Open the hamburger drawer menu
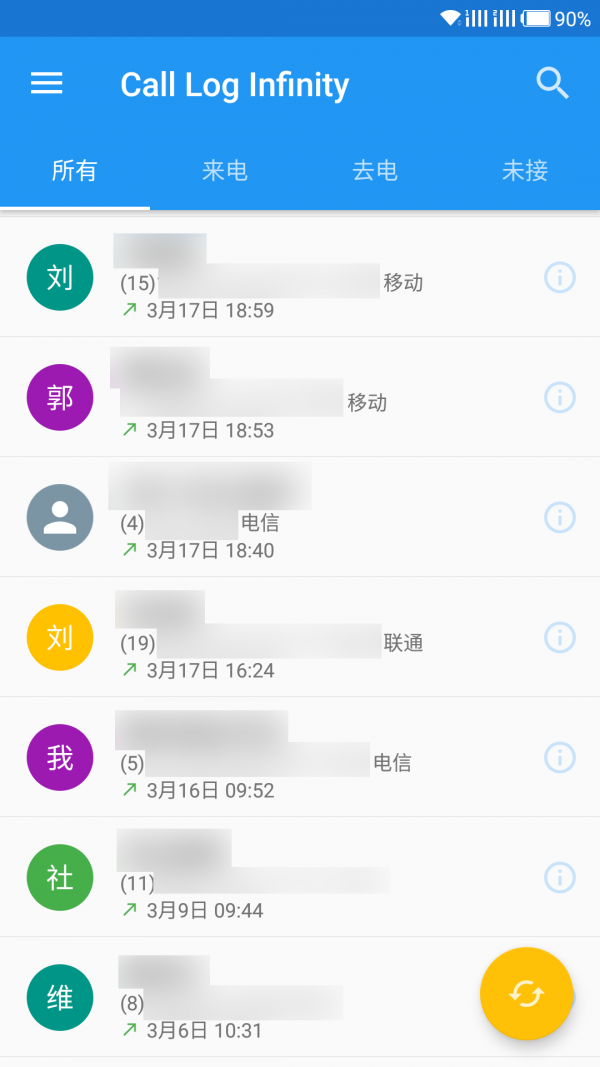Viewport: 600px width, 1067px height. (46, 84)
